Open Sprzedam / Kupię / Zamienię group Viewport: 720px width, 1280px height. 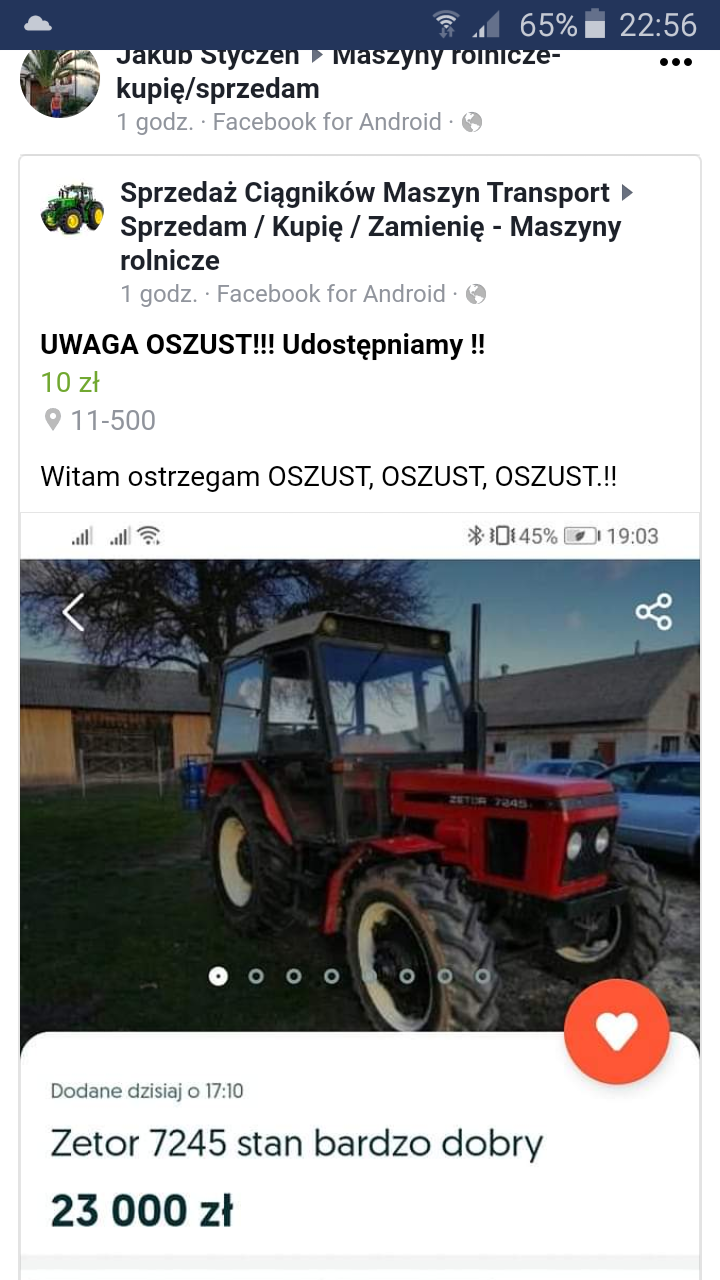(x=370, y=227)
